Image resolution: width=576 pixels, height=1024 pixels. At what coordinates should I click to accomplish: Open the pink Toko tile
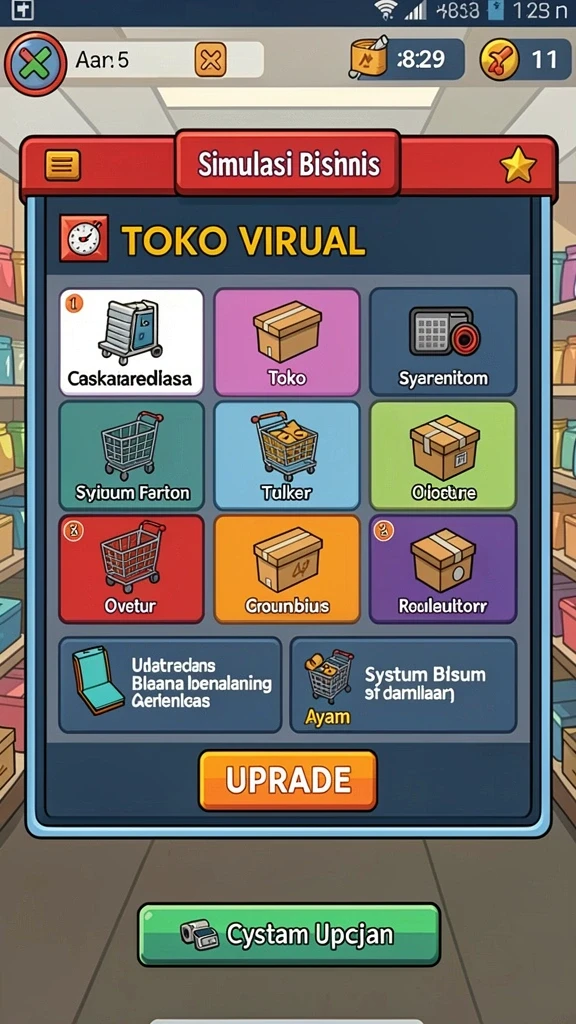point(287,342)
